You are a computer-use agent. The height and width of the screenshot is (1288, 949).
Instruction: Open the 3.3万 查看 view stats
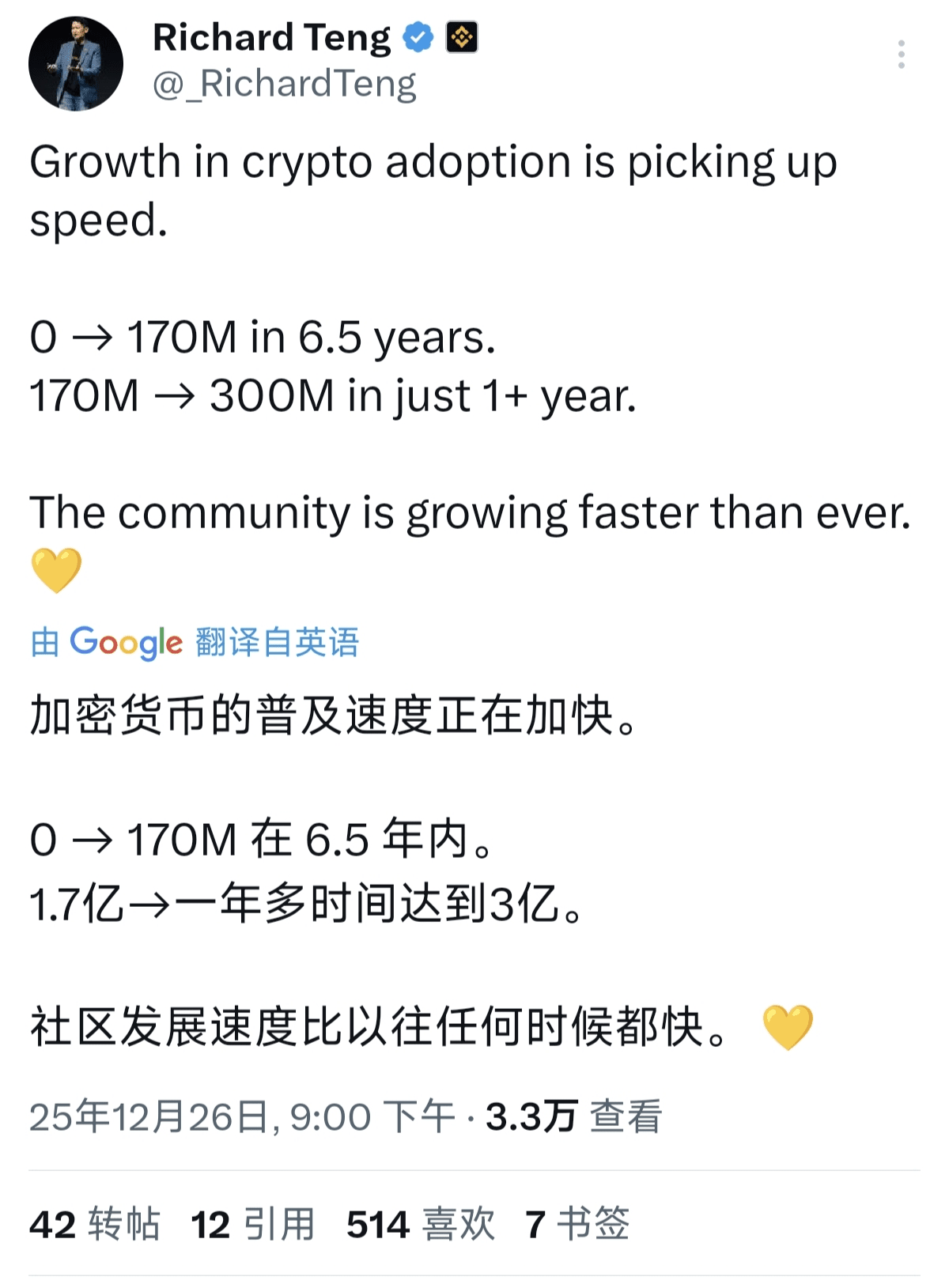pos(574,1116)
